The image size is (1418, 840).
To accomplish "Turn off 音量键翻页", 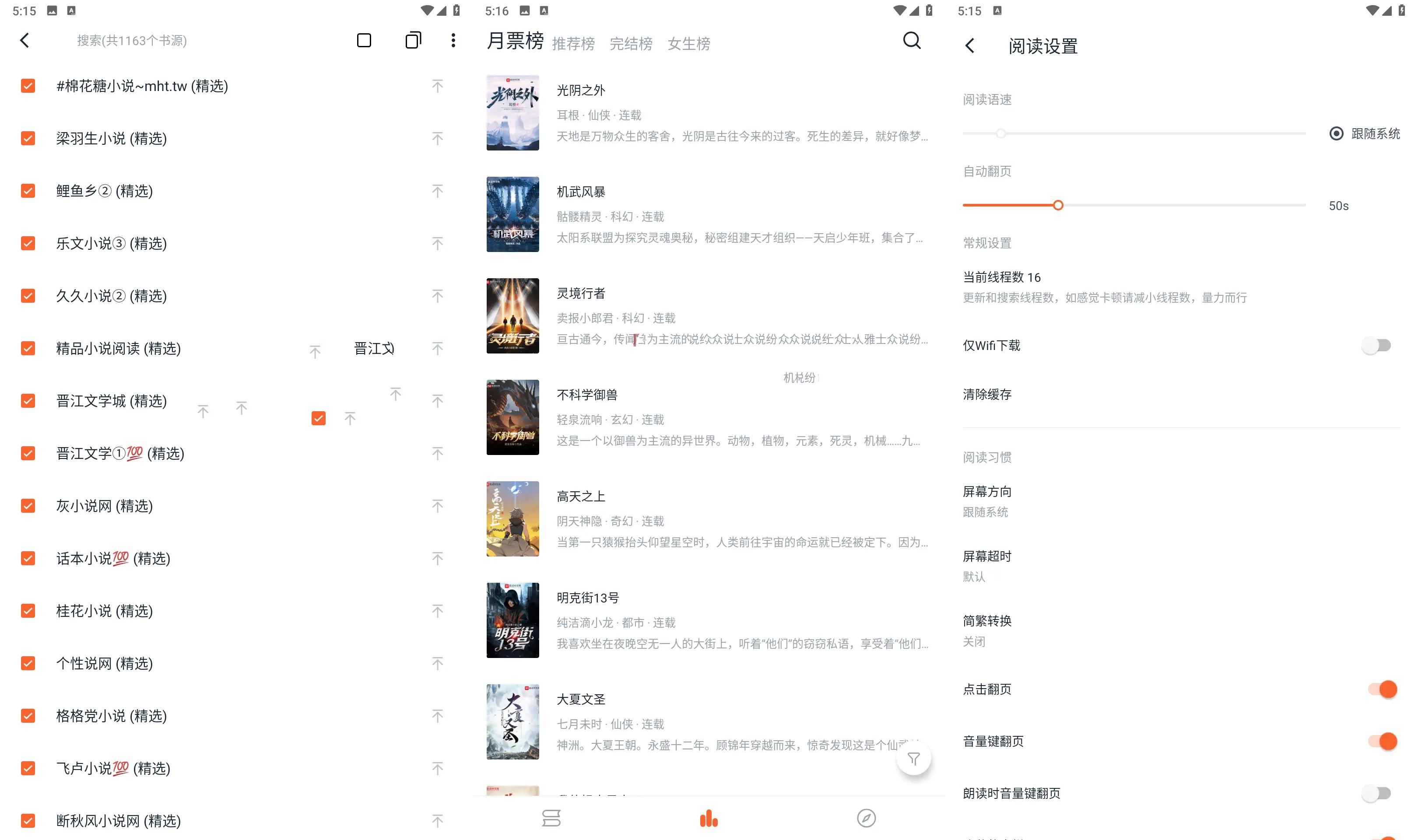I will coord(1381,741).
